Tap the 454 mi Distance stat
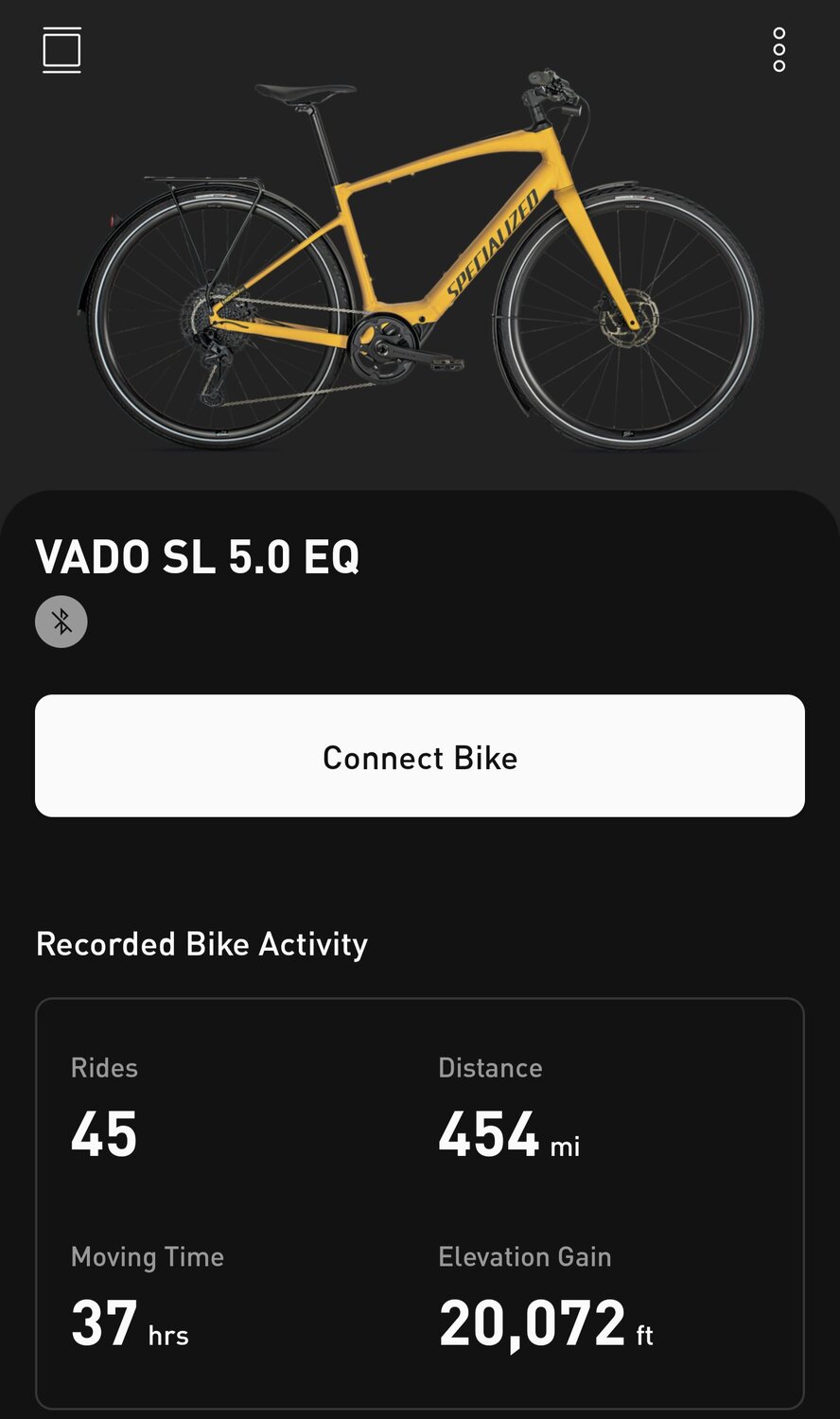The height and width of the screenshot is (1419, 840). click(x=508, y=1135)
